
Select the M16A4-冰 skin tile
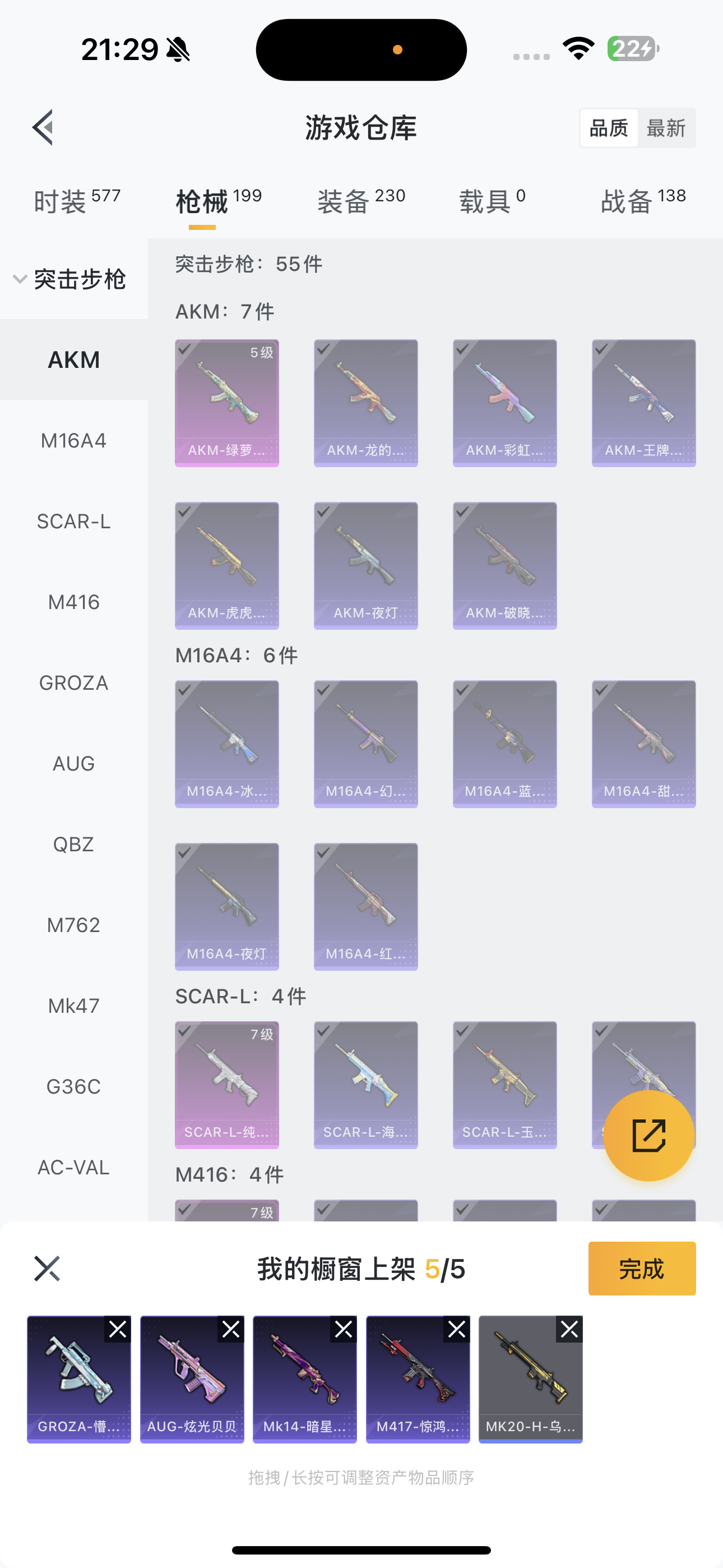(x=227, y=744)
